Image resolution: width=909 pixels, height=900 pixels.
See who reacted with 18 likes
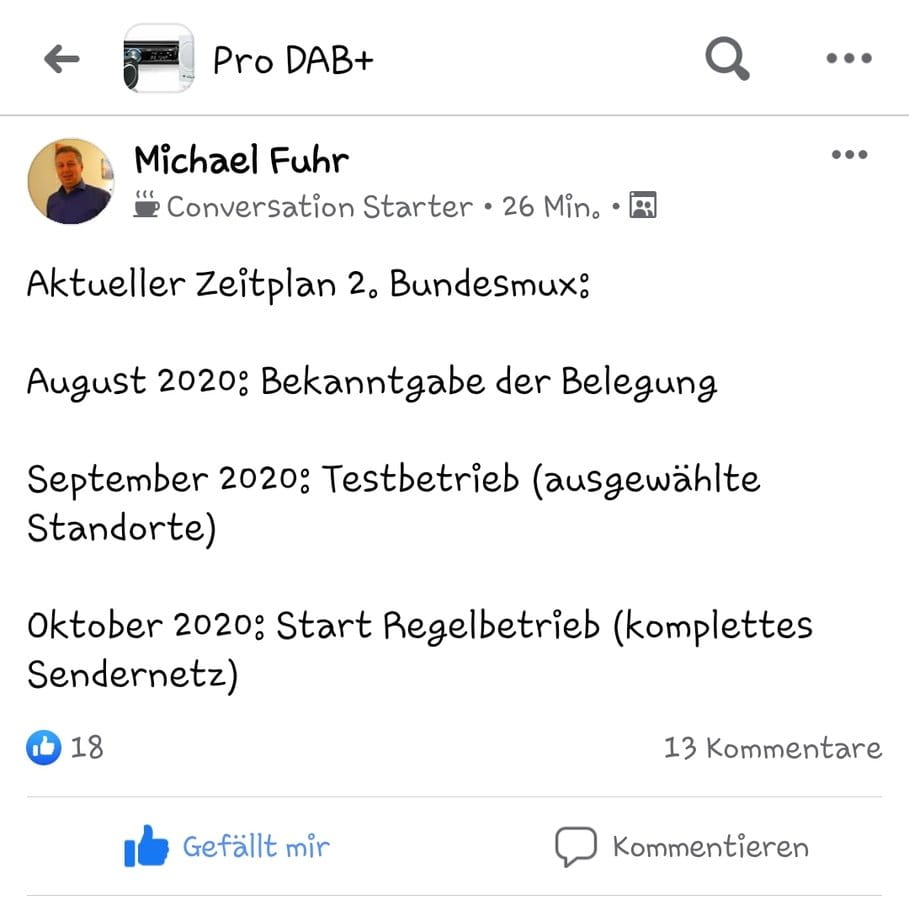coord(66,747)
